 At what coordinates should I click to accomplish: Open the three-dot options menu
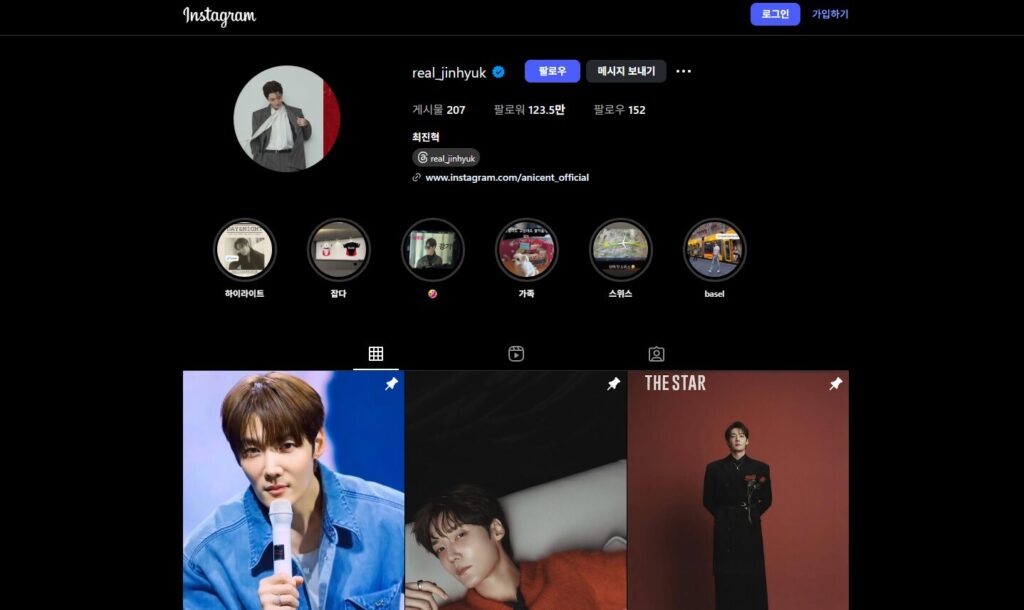click(x=683, y=72)
